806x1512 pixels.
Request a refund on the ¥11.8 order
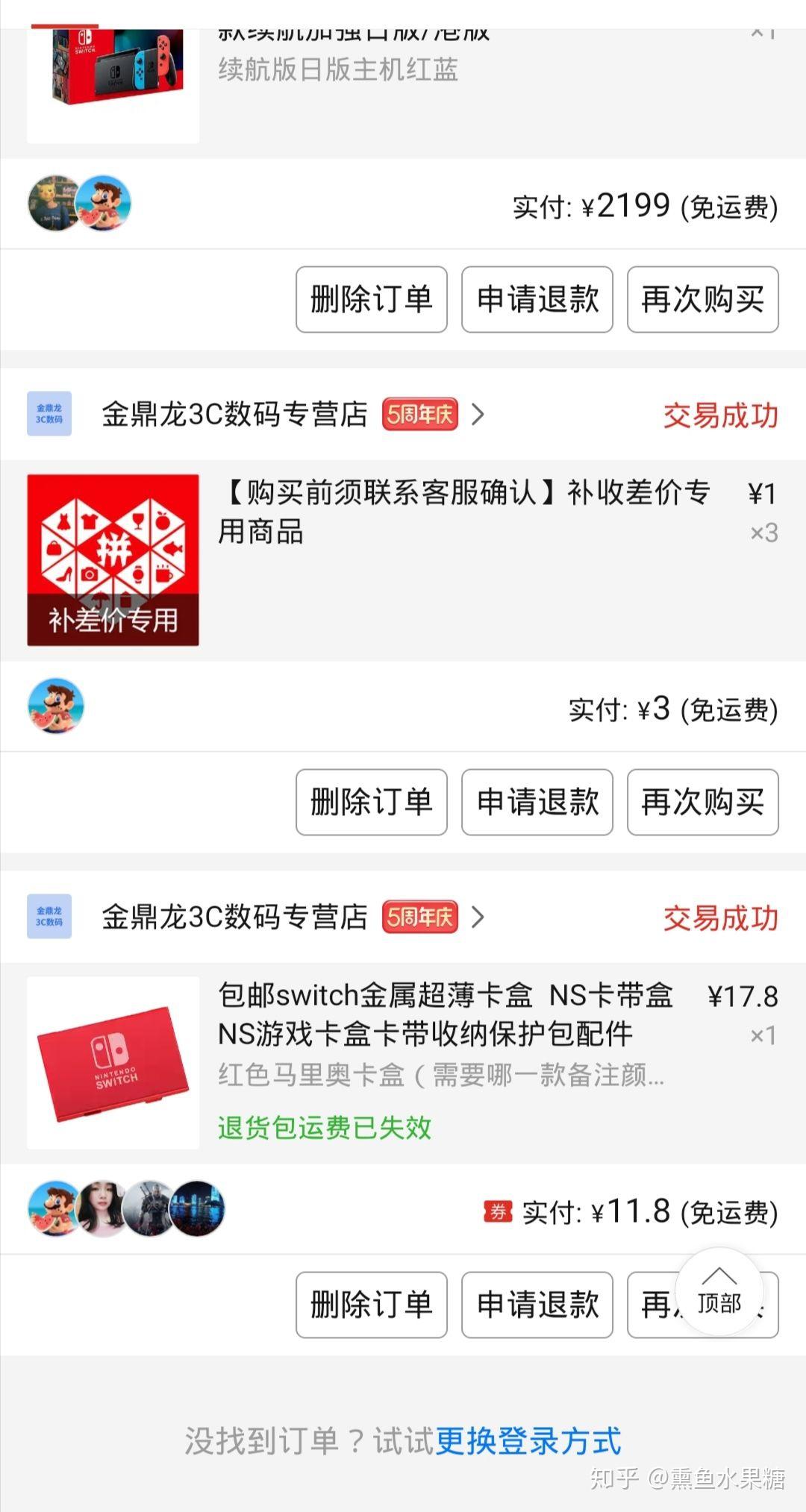pyautogui.click(x=537, y=1305)
